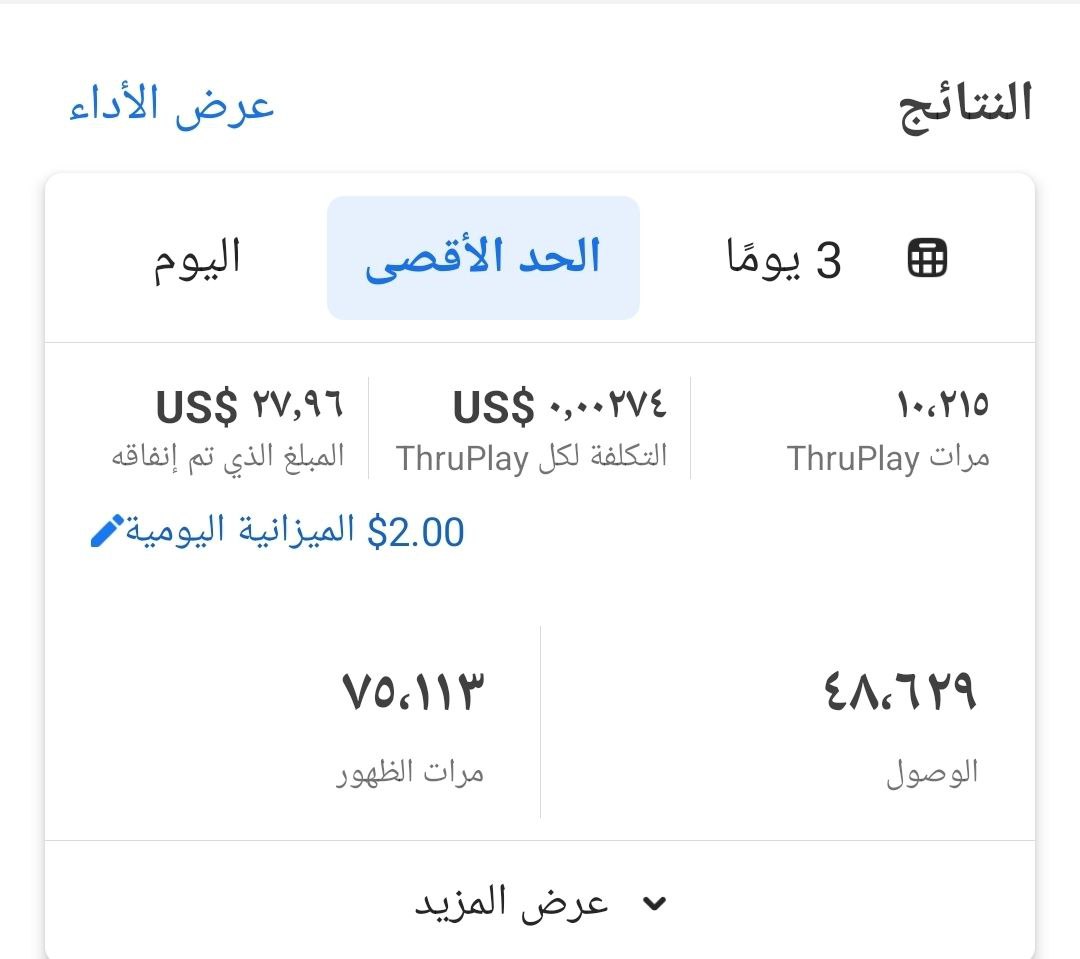Open the عرض الأداء performance link
This screenshot has height=959, width=1080.
[x=171, y=105]
